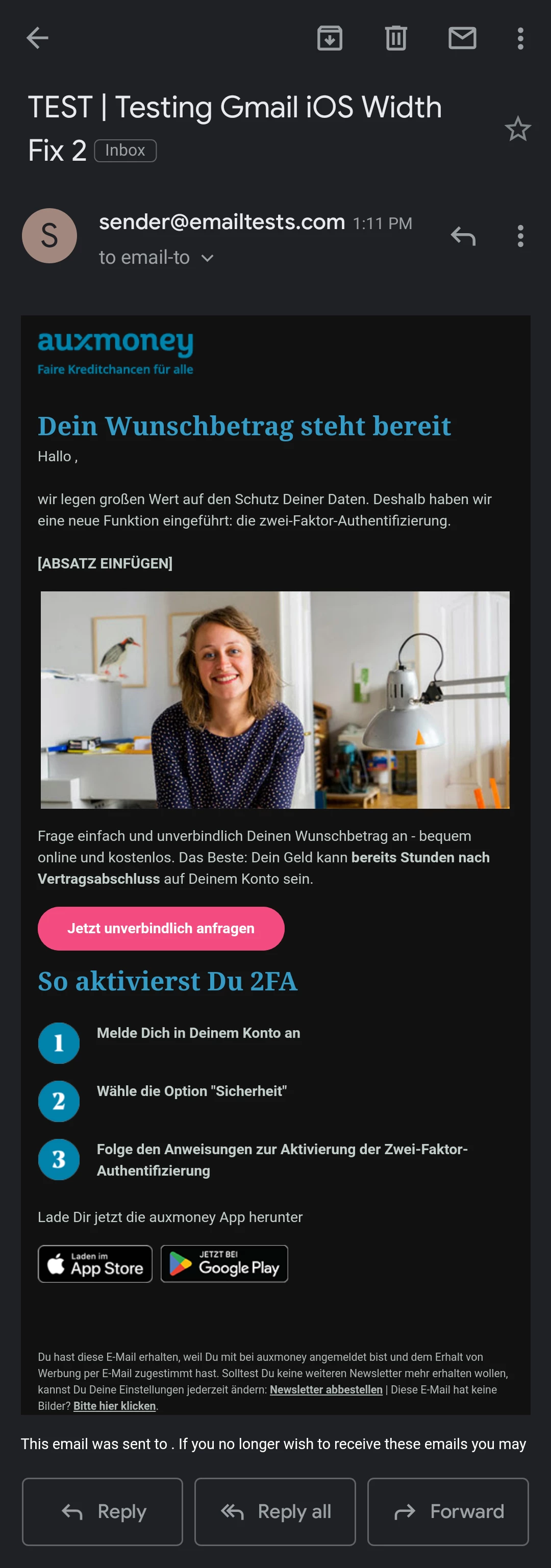Screen dimensions: 551x1568
Task: Tap the Inbox label chip
Action: (x=126, y=151)
